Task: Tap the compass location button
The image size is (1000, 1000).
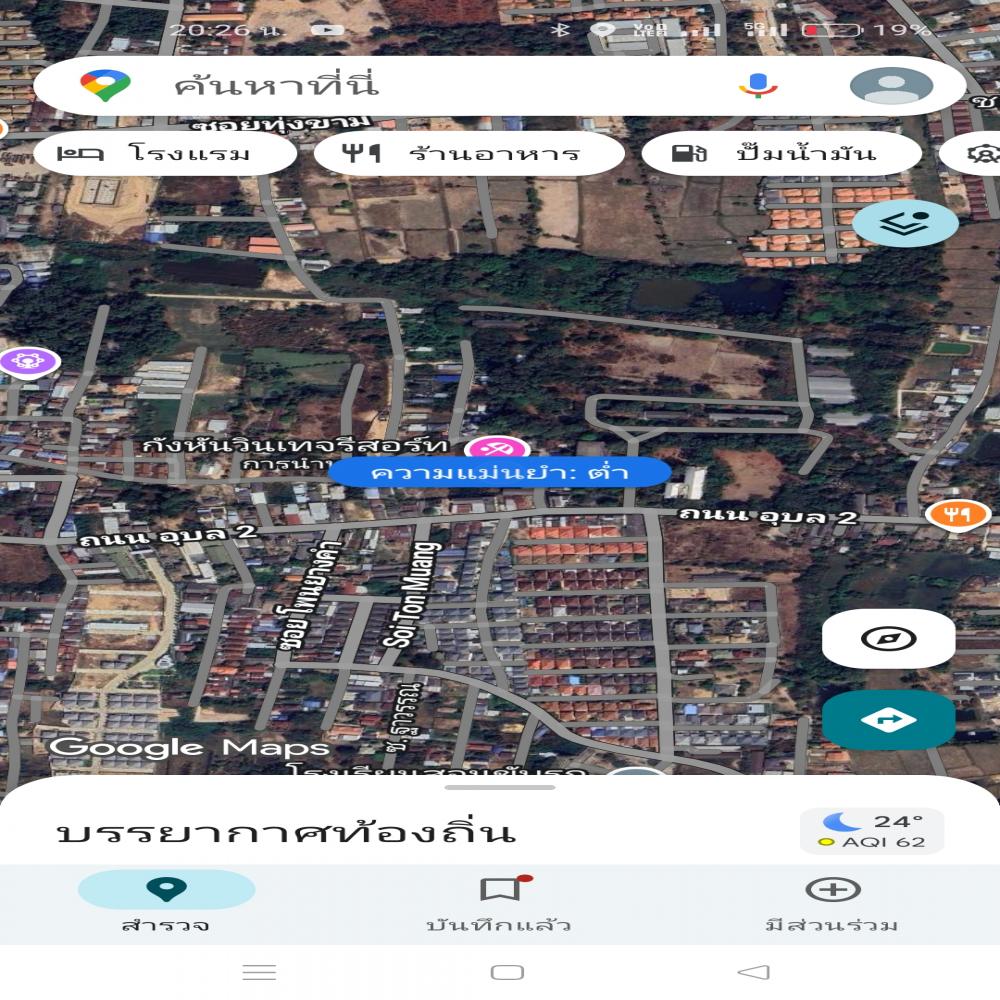Action: [888, 639]
